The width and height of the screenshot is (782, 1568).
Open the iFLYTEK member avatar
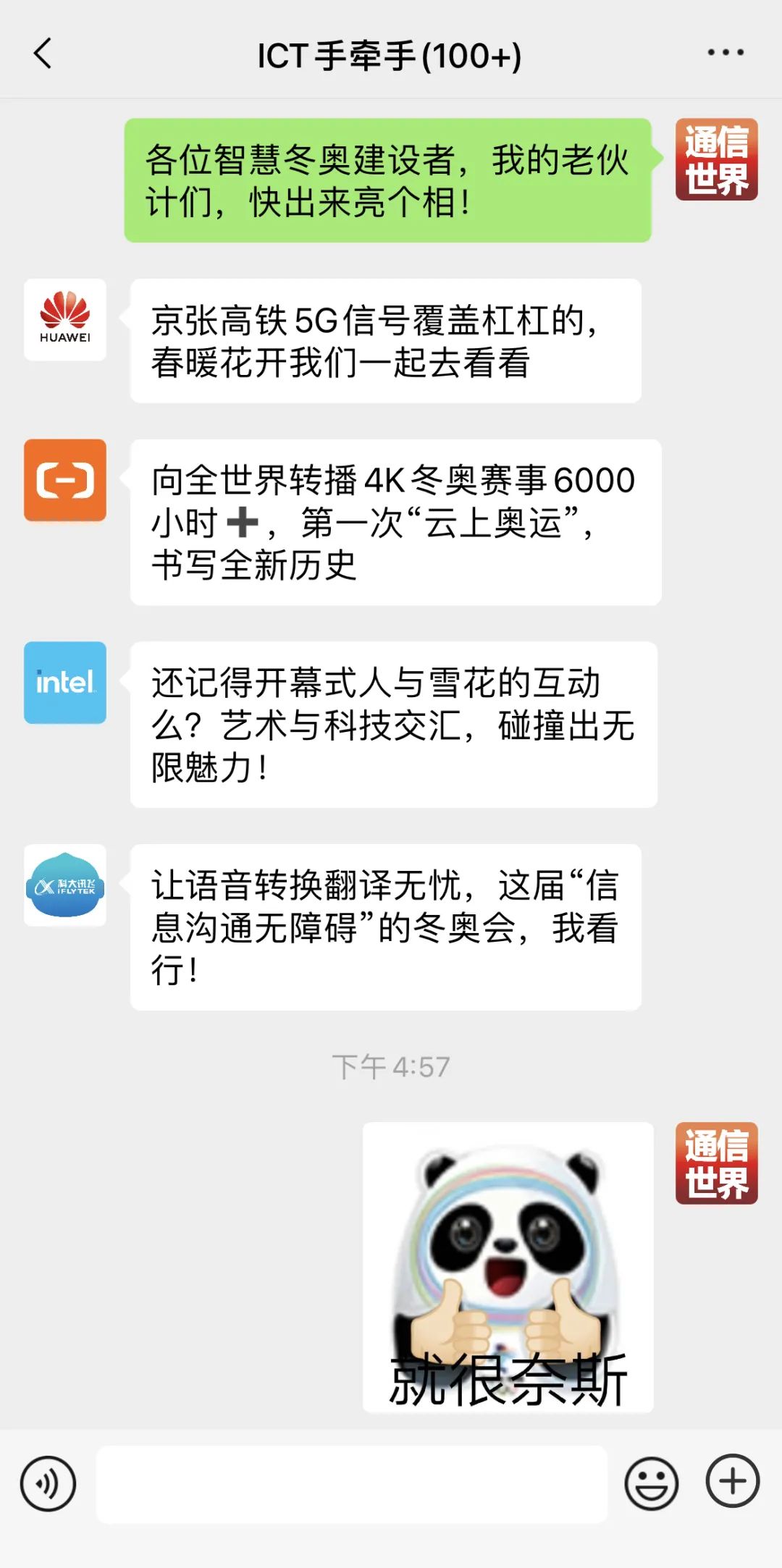click(65, 885)
